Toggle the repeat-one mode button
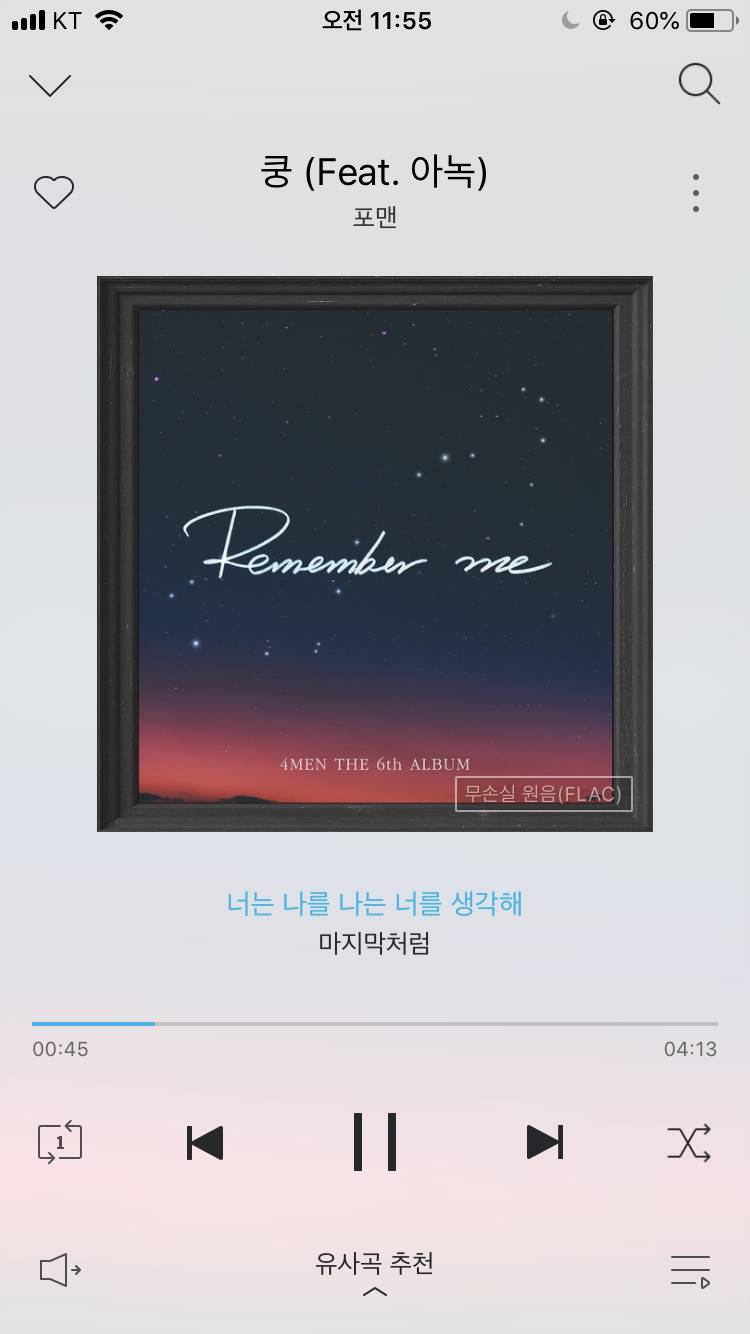Screen dimensions: 750x1334 point(60,1142)
